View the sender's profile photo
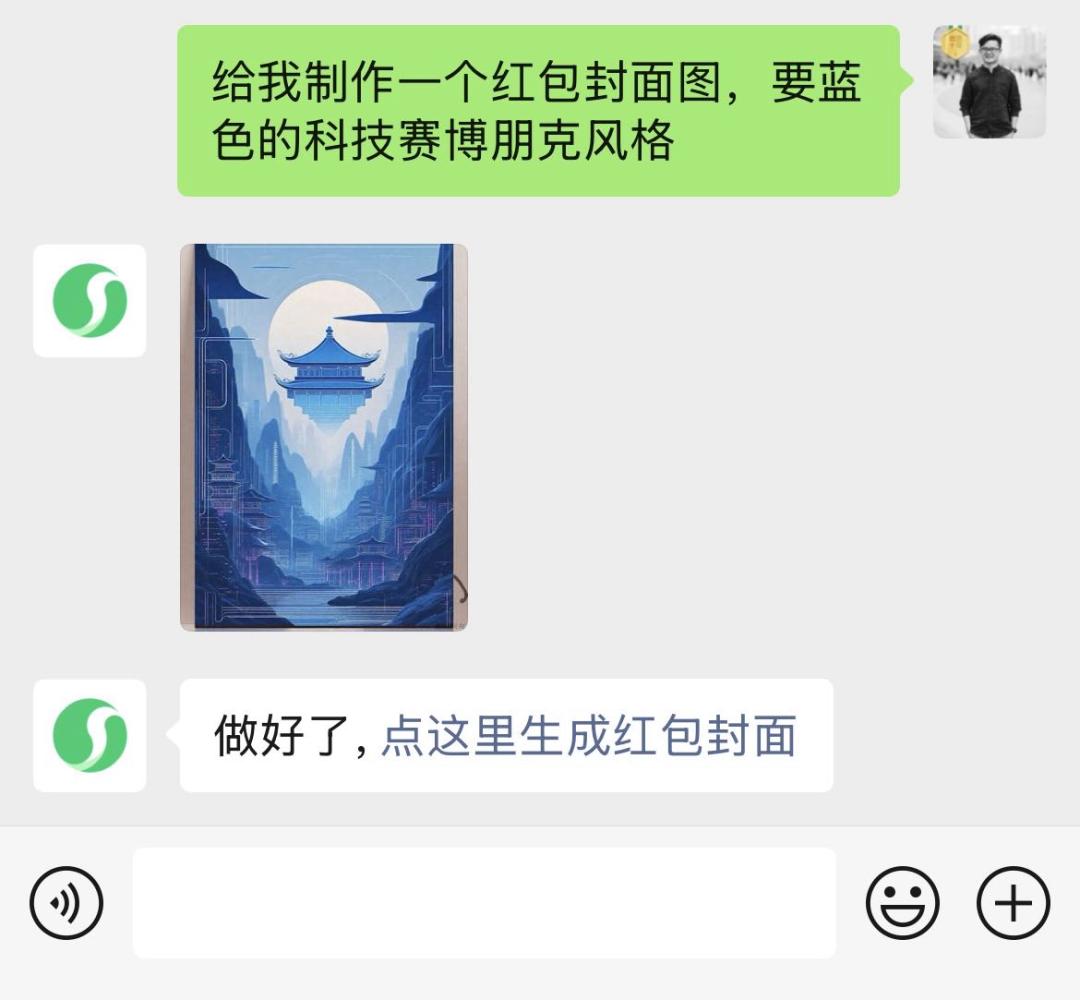Viewport: 1080px width, 1000px height. [x=989, y=82]
